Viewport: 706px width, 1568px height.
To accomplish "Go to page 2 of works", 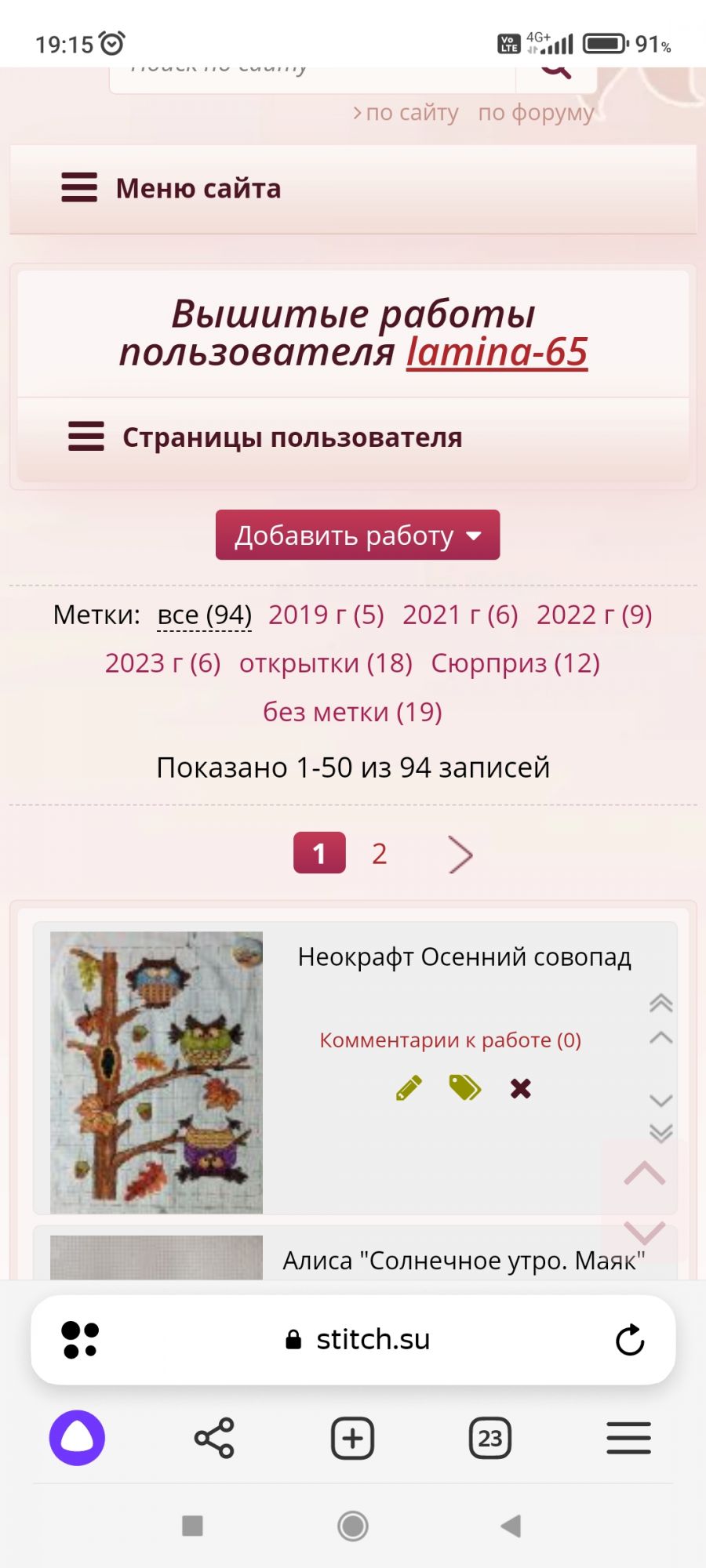I will 380,853.
